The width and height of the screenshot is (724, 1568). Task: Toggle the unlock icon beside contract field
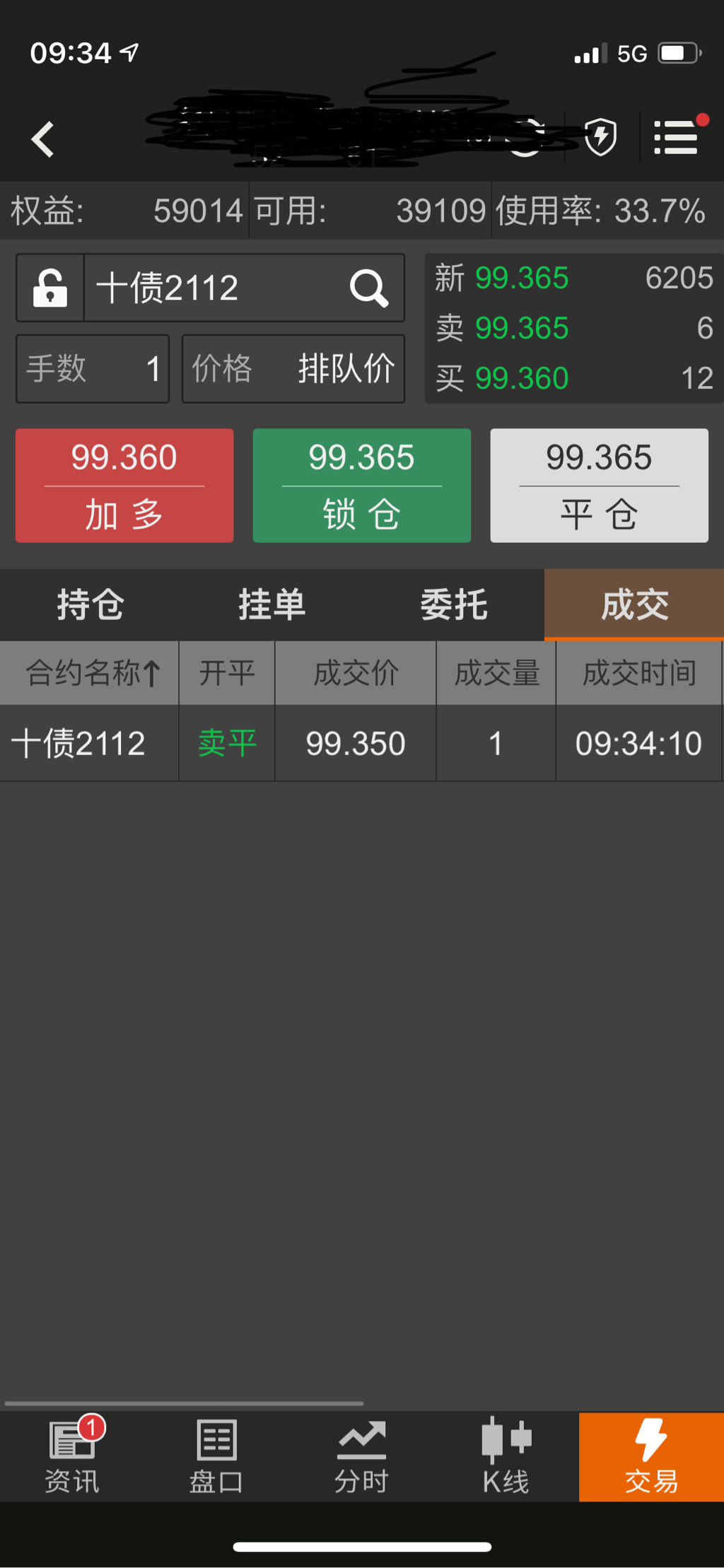50,288
